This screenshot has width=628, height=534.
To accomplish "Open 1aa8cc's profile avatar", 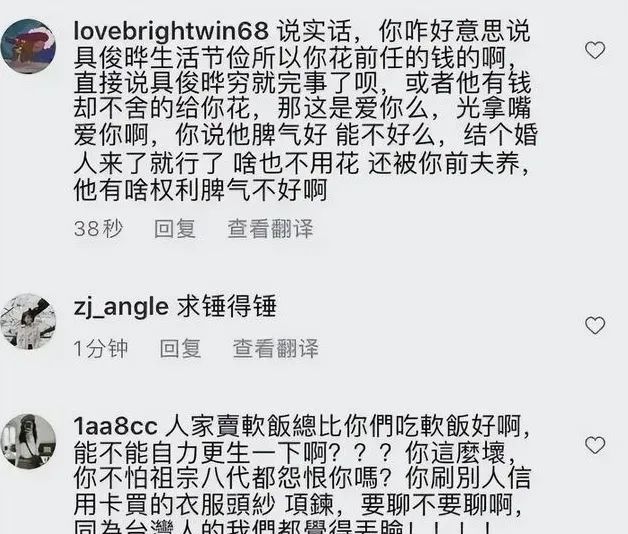I will (28, 441).
